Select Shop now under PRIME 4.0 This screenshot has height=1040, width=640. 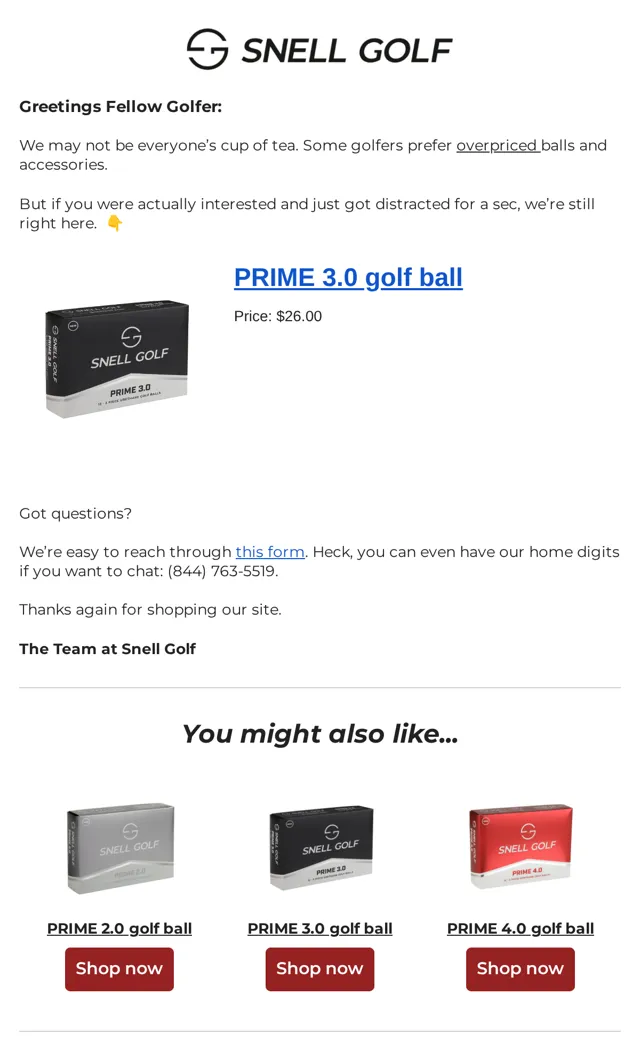(521, 969)
